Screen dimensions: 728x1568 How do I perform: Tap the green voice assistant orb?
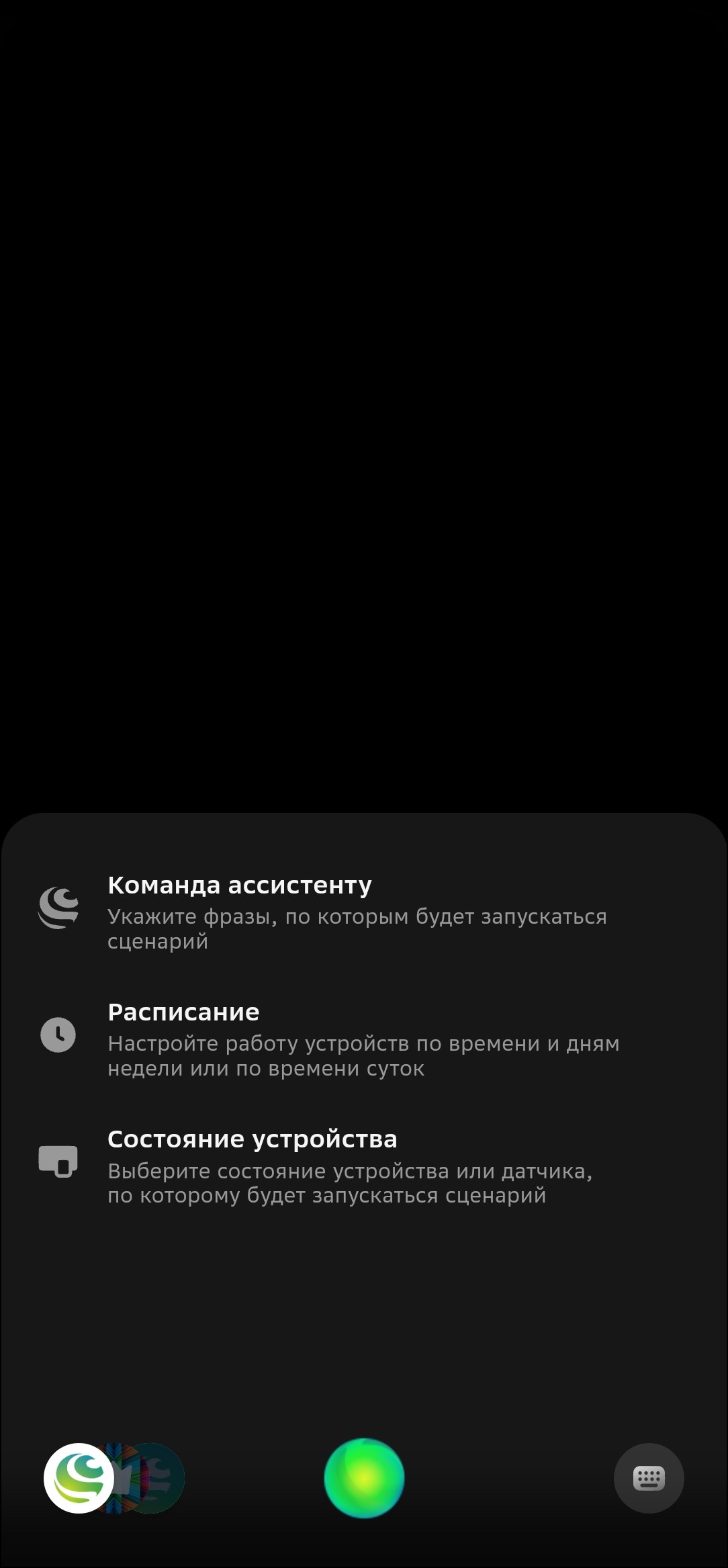tap(364, 1477)
